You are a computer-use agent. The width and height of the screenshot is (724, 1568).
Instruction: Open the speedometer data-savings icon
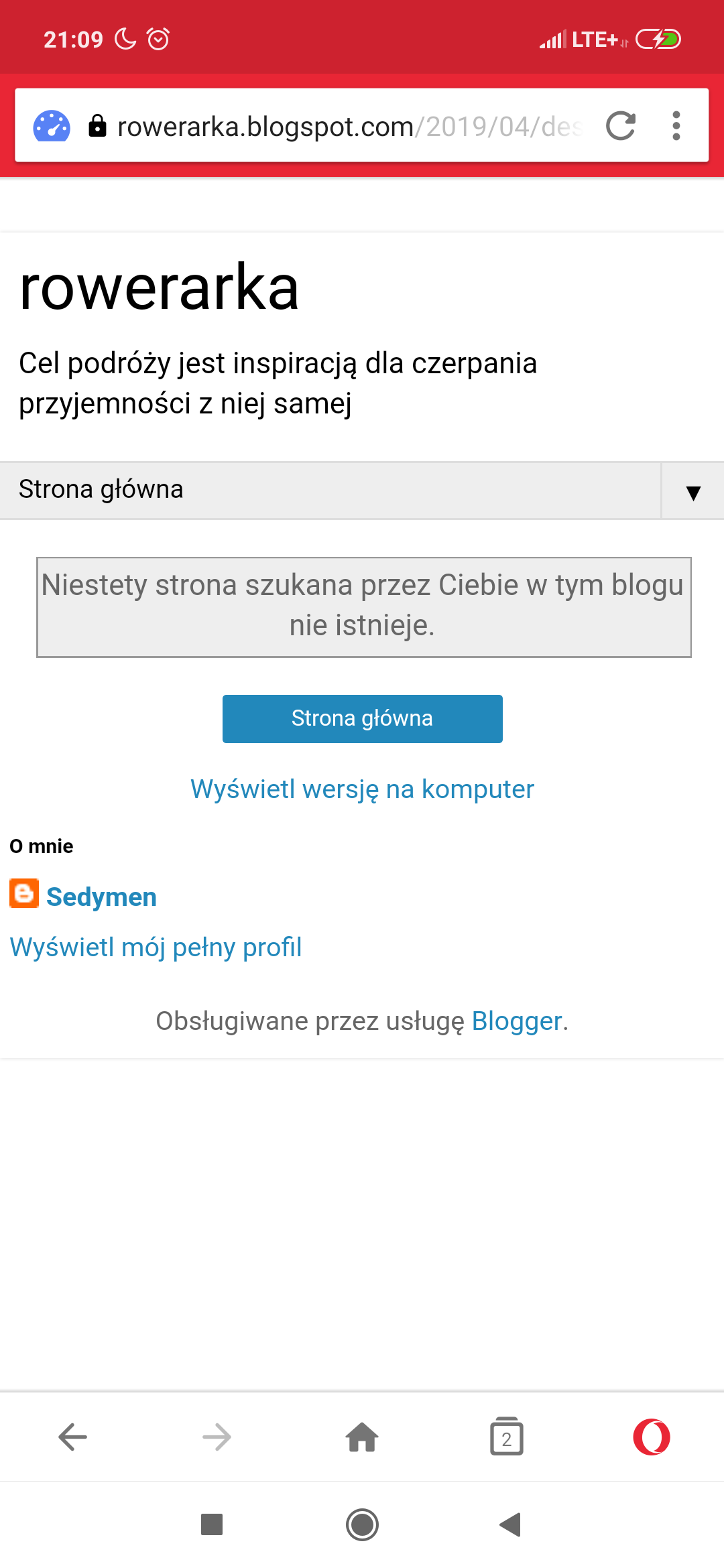(52, 126)
